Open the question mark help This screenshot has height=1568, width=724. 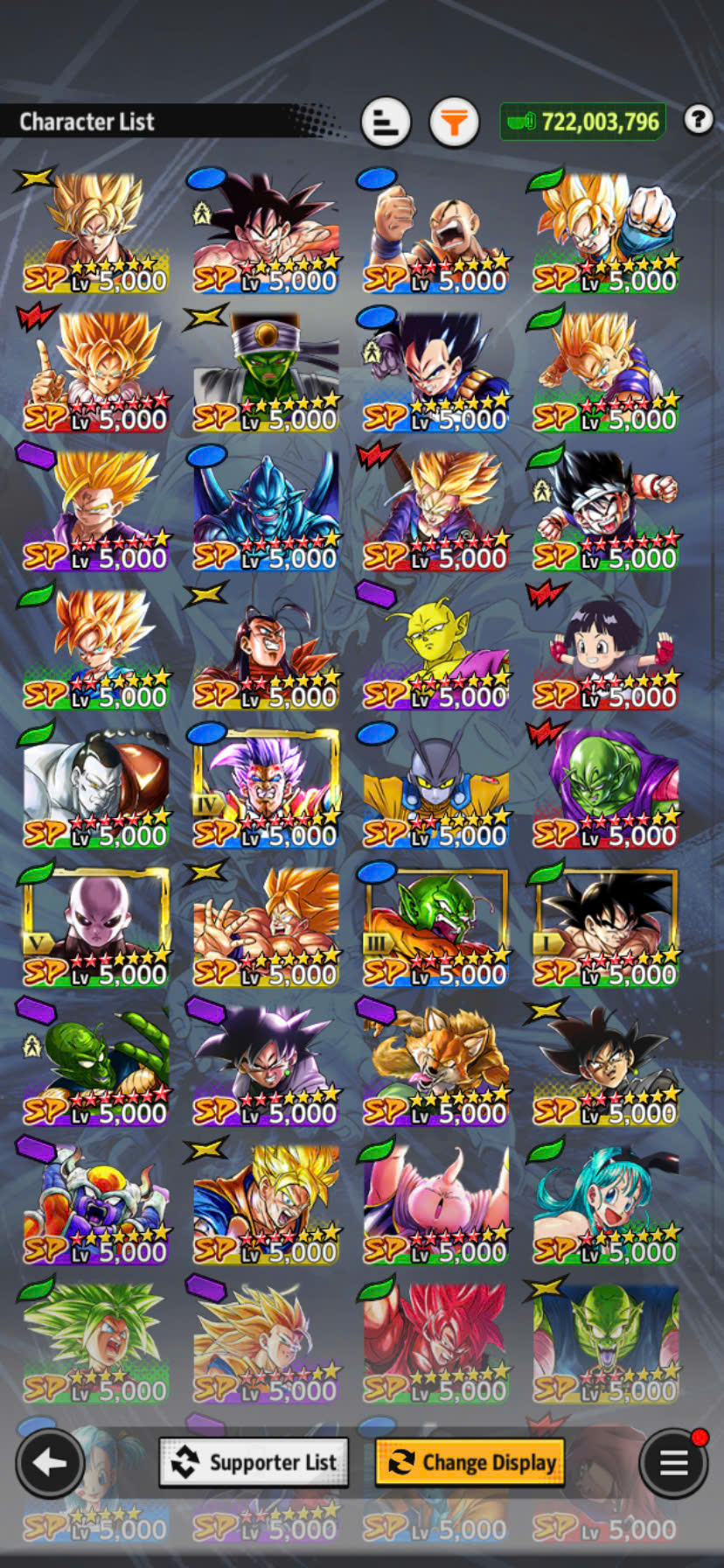pos(698,119)
